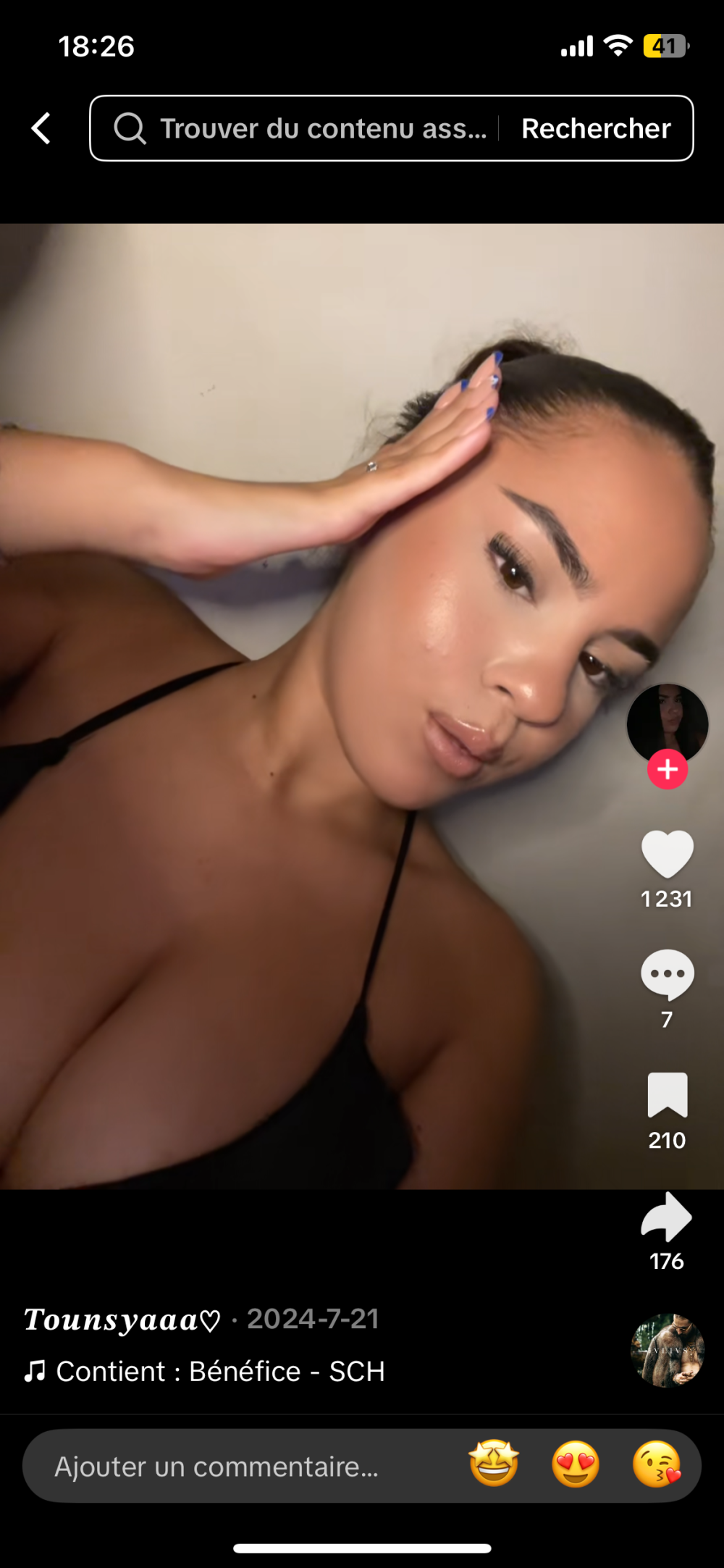Screen dimensions: 724x1568
Task: Open the comments bubble
Action: (667, 974)
